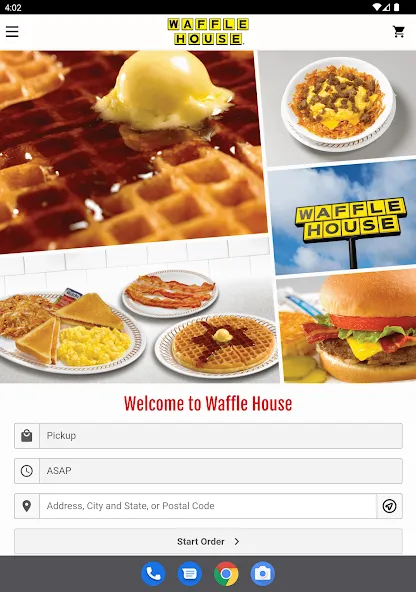Change the Pickup order type
Image resolution: width=416 pixels, height=592 pixels.
tap(208, 436)
